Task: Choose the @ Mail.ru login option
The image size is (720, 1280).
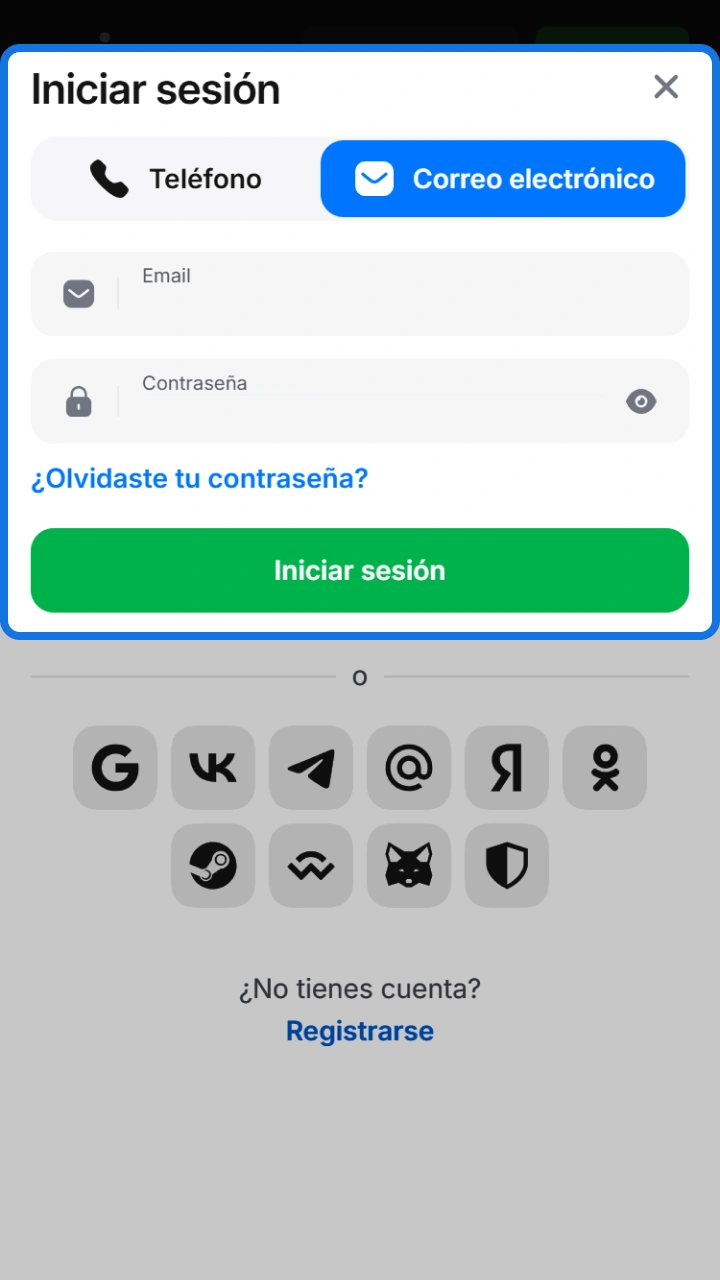Action: click(409, 768)
